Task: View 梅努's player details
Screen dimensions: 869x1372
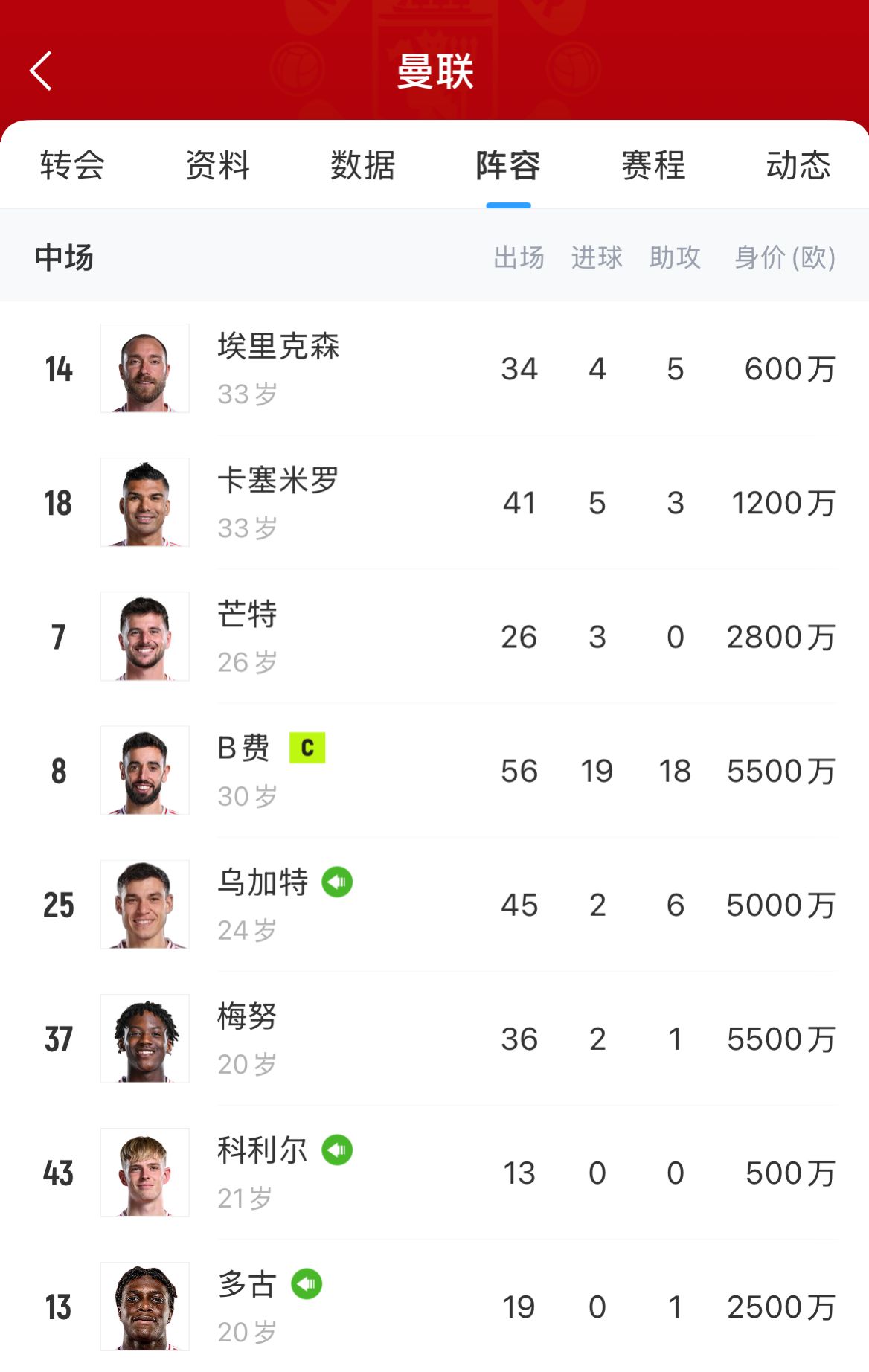Action: pos(248,1038)
